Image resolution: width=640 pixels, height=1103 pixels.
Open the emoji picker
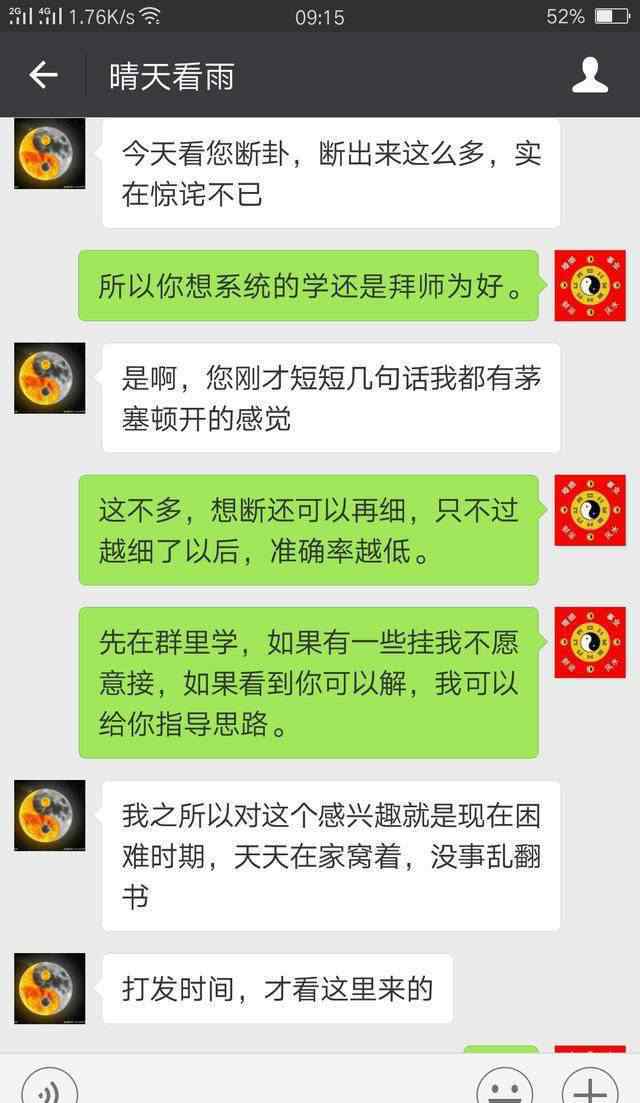504,1089
